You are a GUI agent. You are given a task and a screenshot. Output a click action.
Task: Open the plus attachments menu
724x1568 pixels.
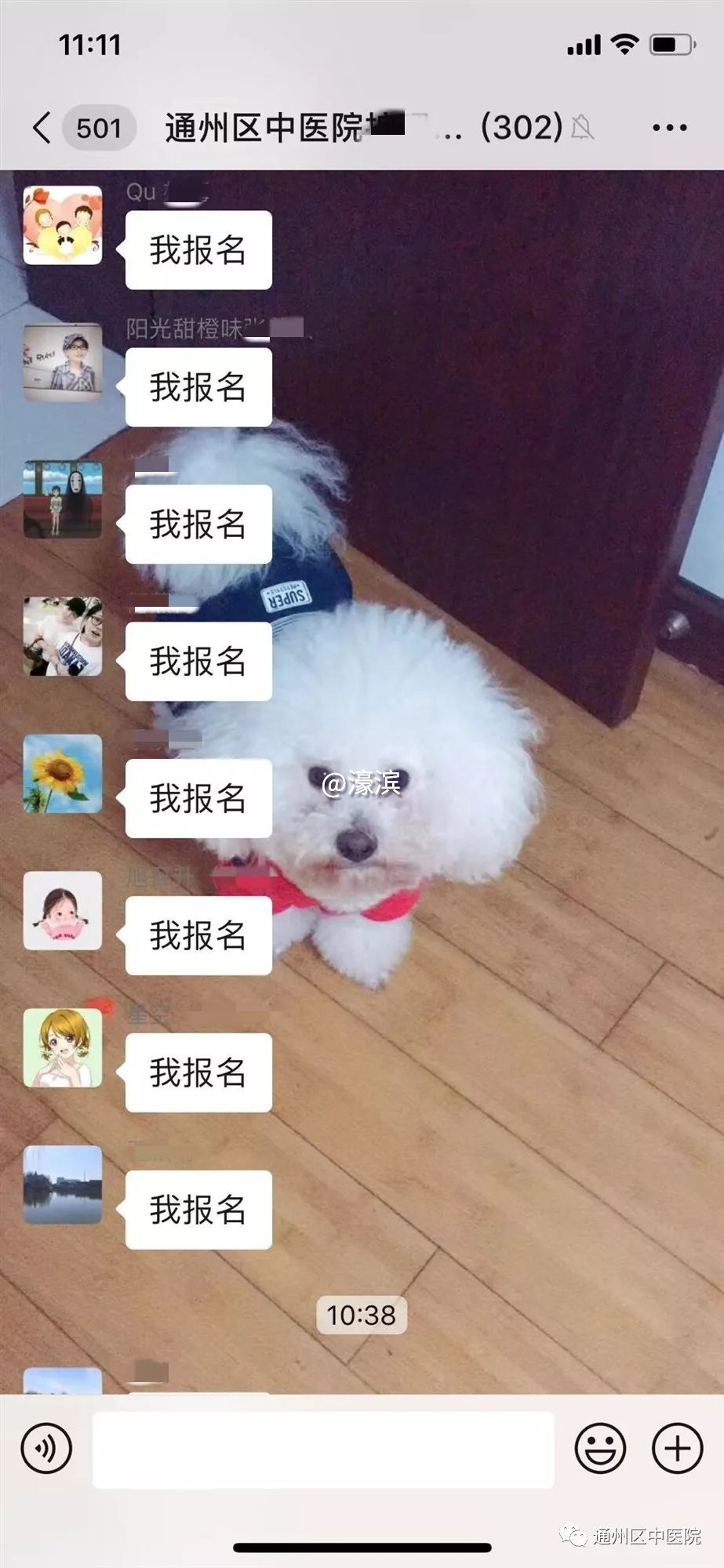pos(677,1448)
